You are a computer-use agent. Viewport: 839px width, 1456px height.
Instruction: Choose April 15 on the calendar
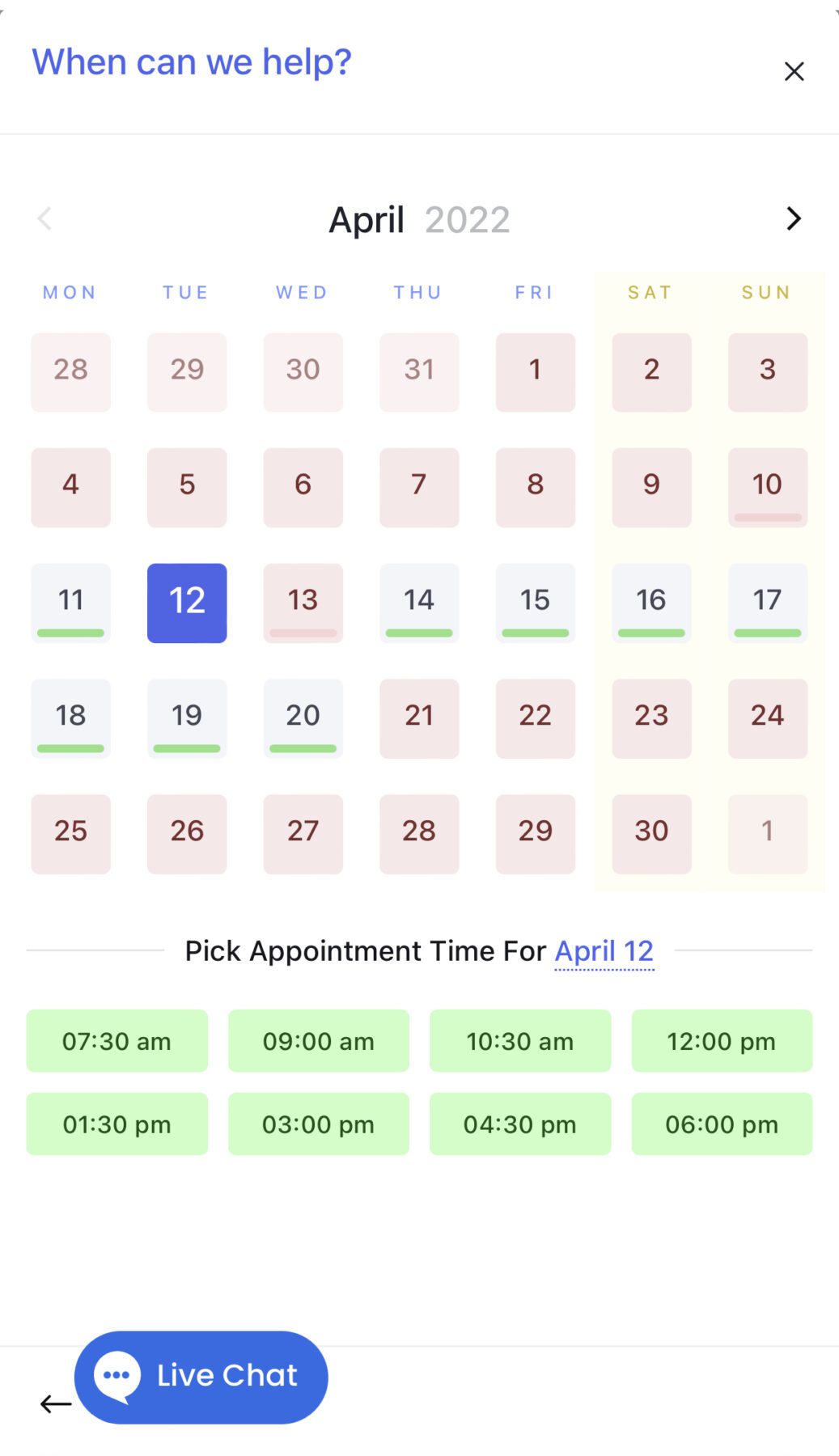pyautogui.click(x=536, y=603)
